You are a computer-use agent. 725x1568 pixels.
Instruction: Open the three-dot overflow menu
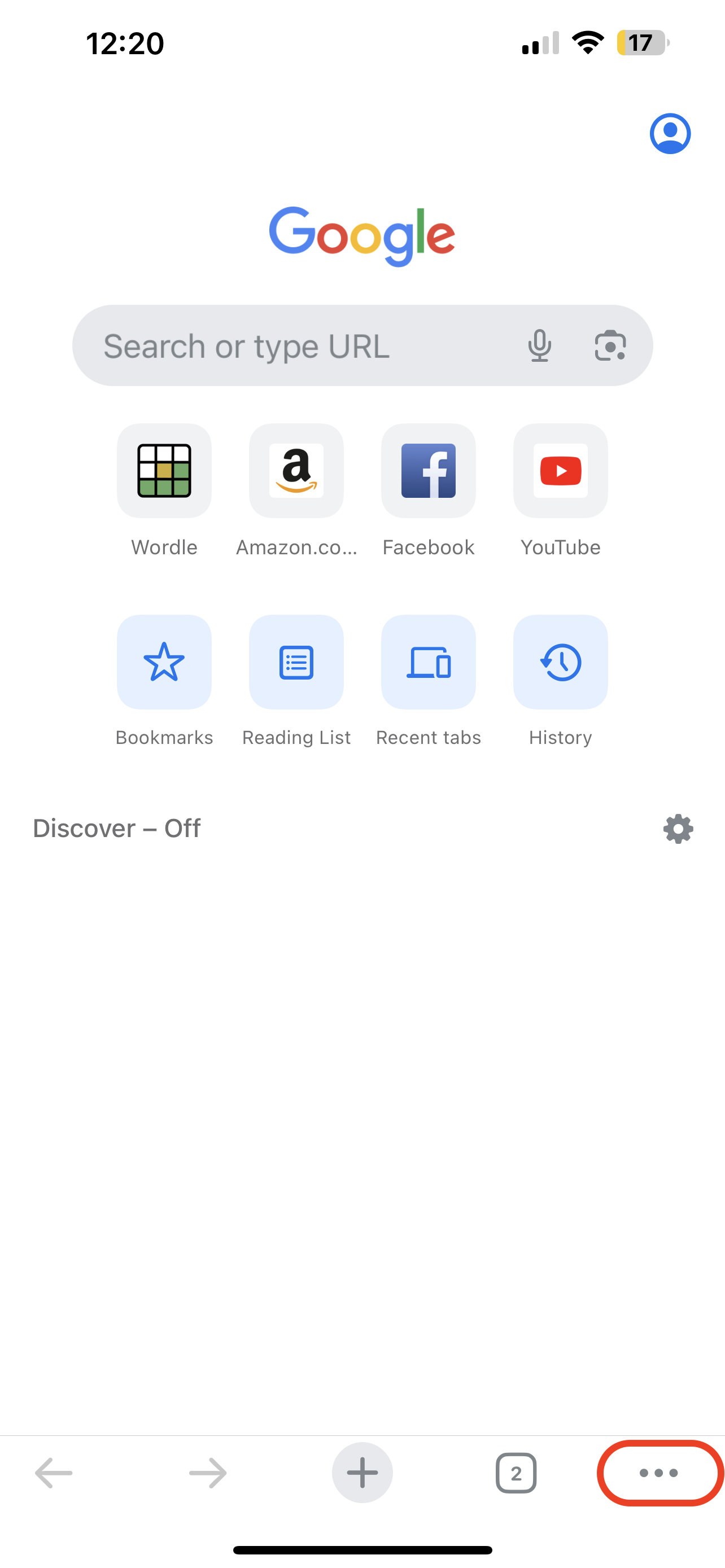[658, 1473]
